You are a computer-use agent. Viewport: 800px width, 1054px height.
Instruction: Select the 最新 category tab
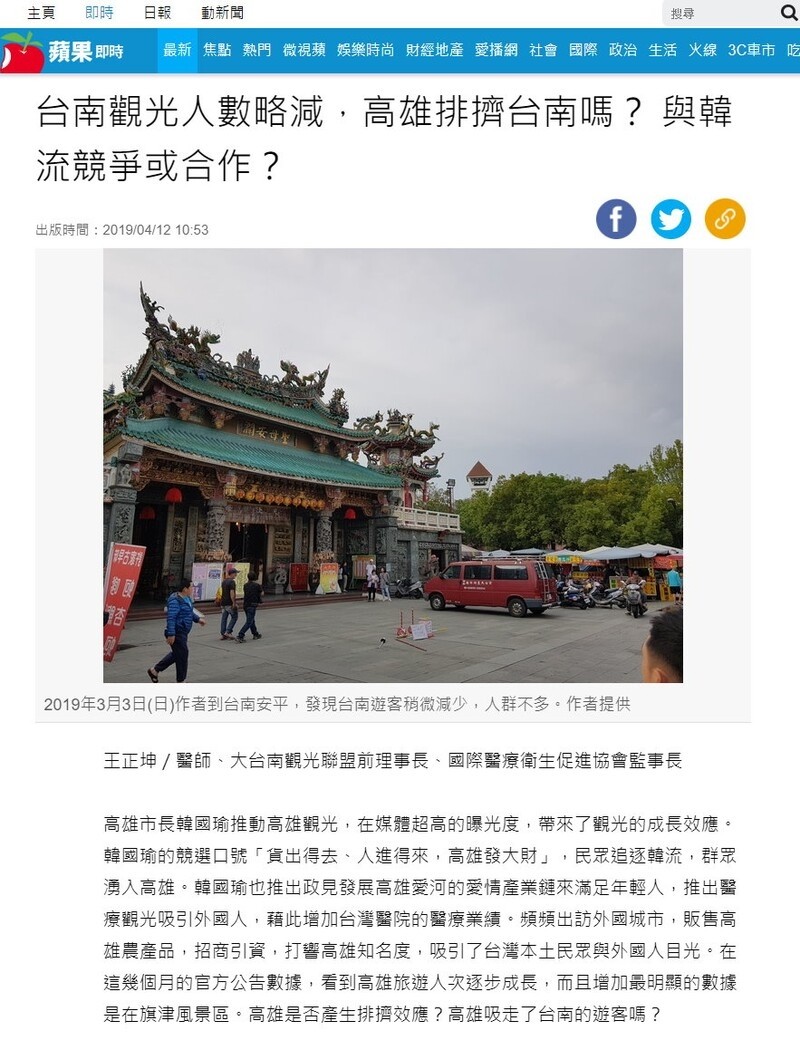pyautogui.click(x=177, y=50)
